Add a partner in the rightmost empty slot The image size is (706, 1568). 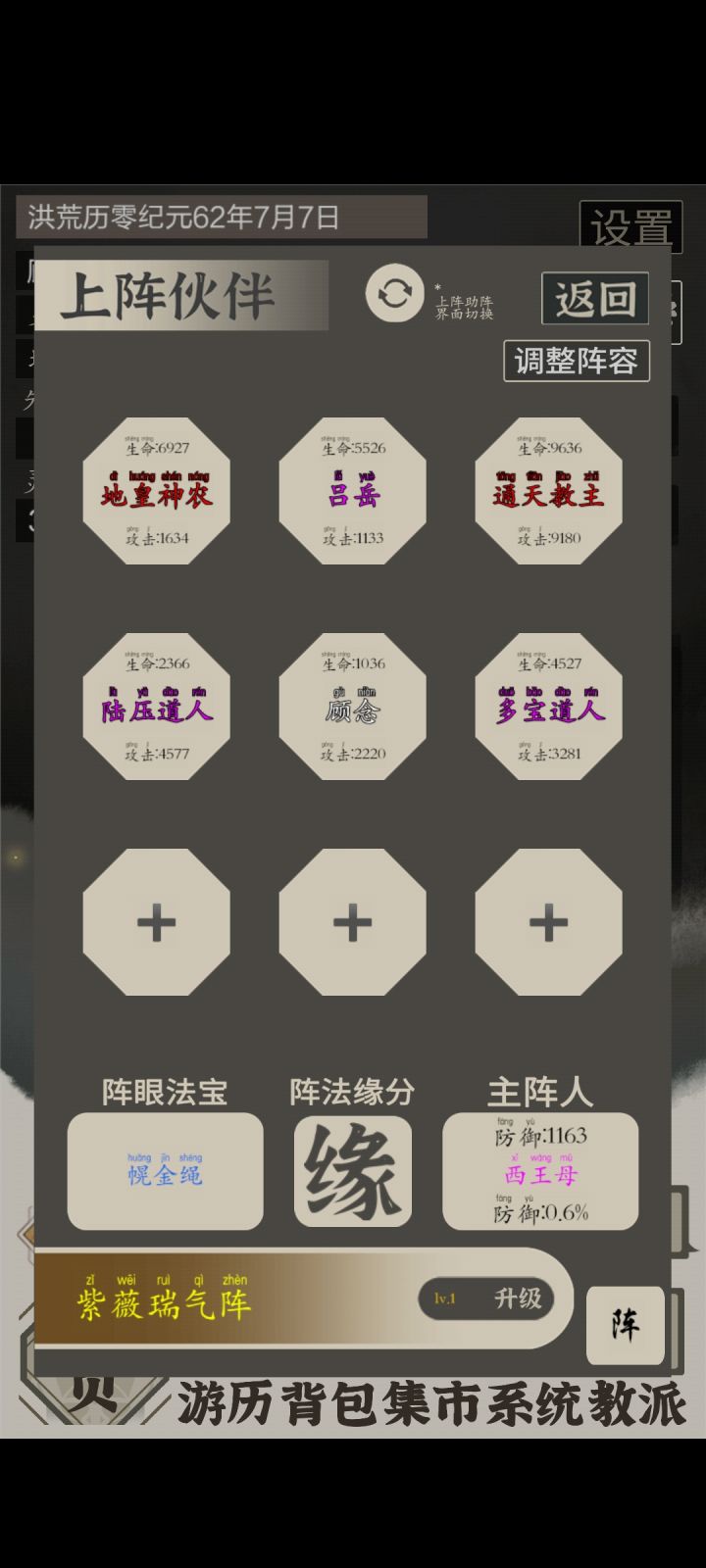point(549,921)
